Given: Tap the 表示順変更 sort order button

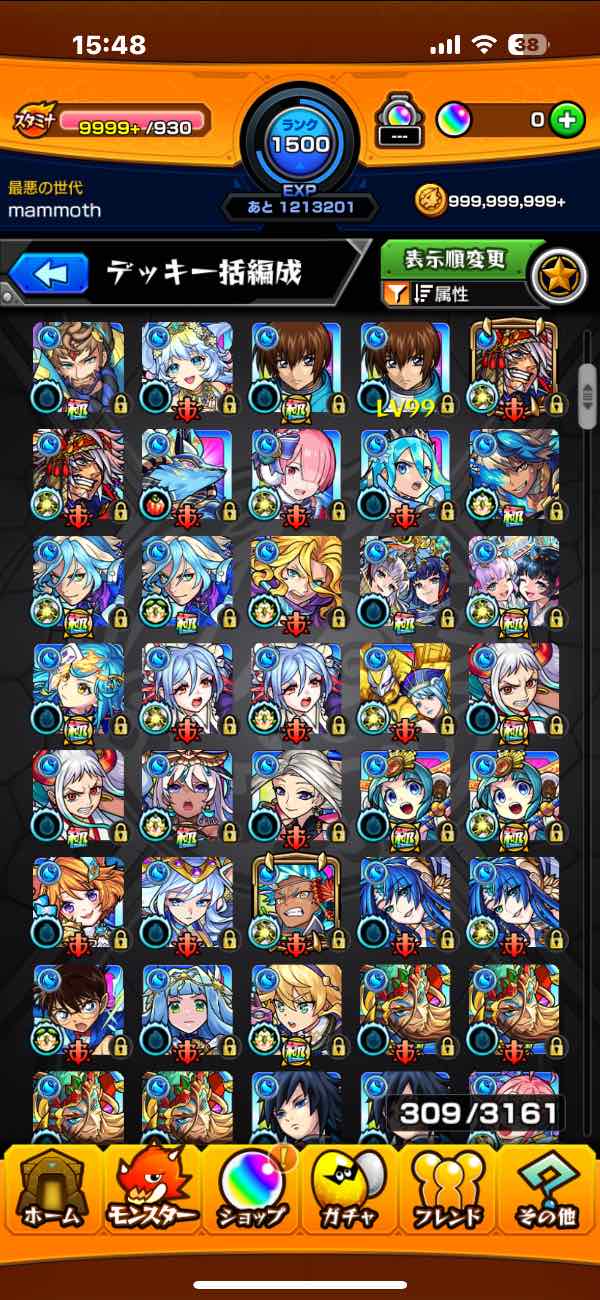Looking at the screenshot, I should tap(455, 259).
